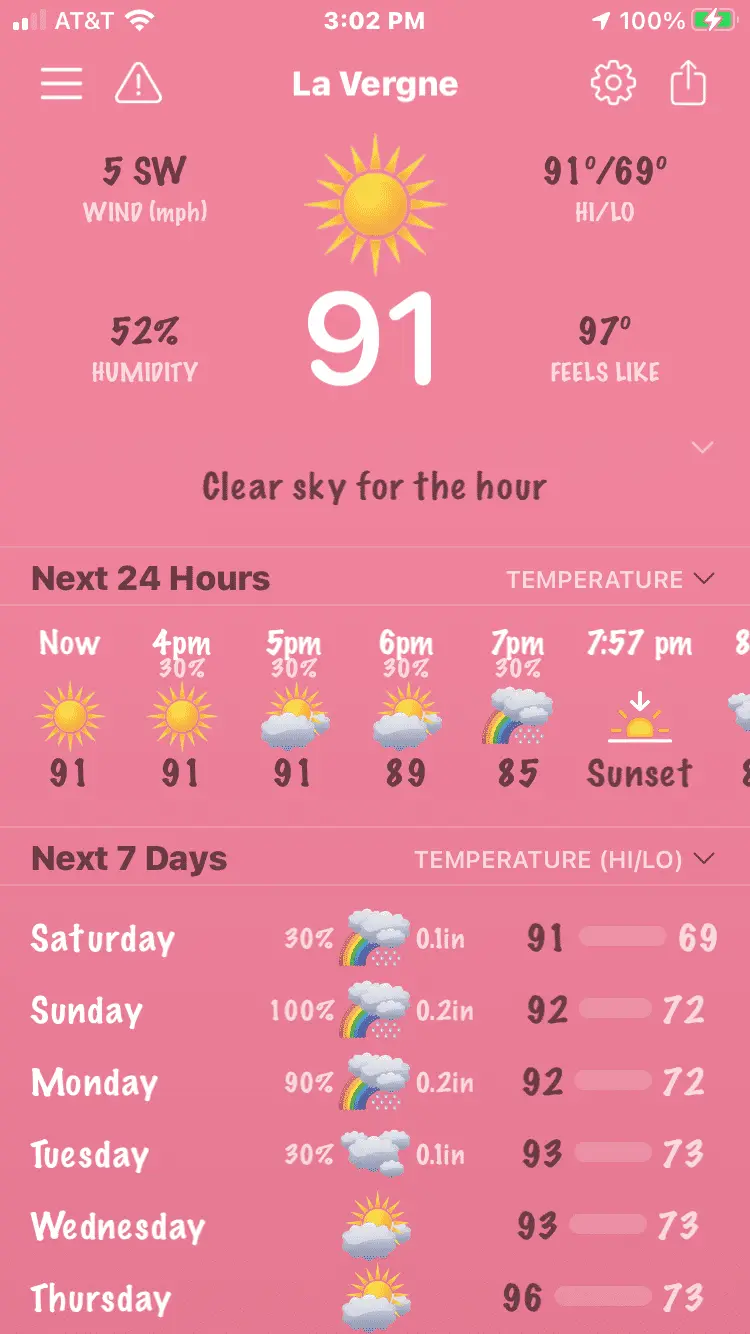
Task: Open Sunday's forecast
Action: (374, 1010)
